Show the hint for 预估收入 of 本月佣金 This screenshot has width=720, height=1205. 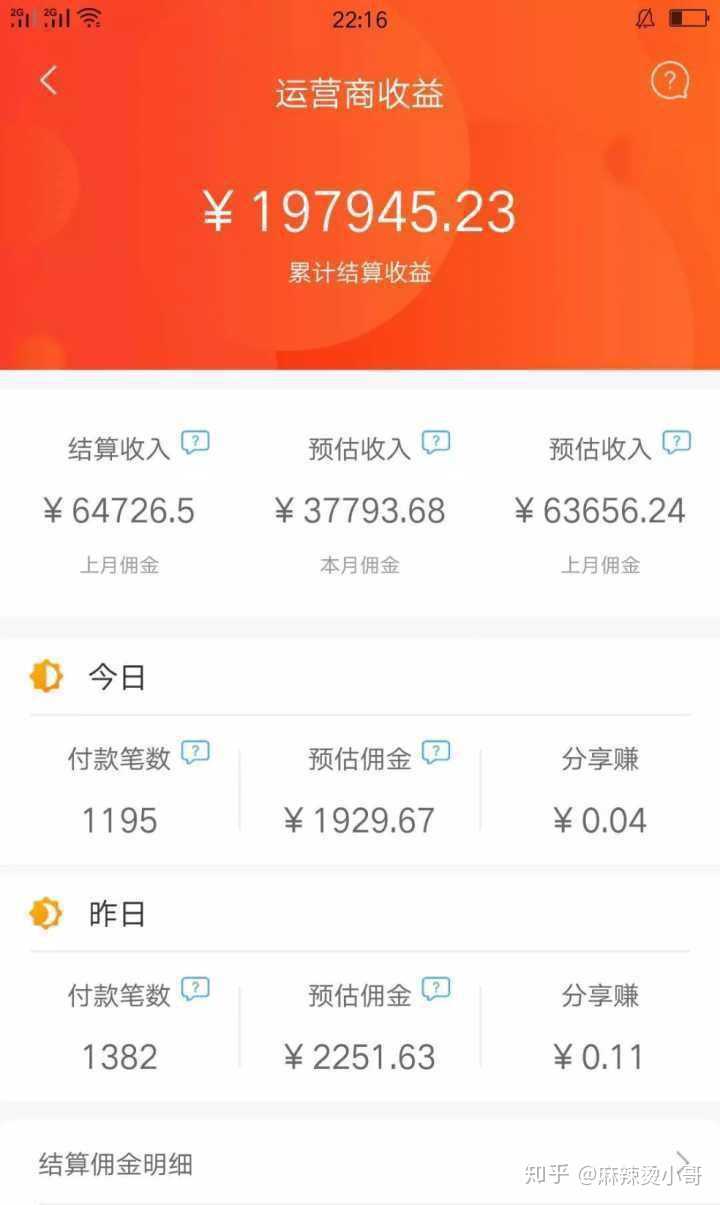pos(436,442)
